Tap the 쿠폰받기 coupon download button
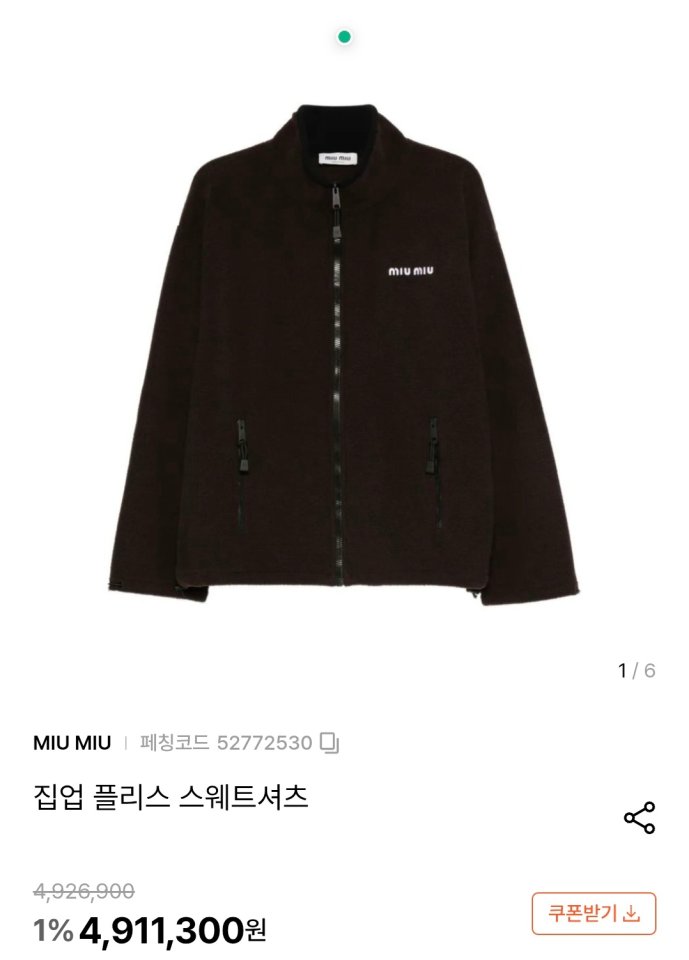The width and height of the screenshot is (689, 960). [x=593, y=913]
